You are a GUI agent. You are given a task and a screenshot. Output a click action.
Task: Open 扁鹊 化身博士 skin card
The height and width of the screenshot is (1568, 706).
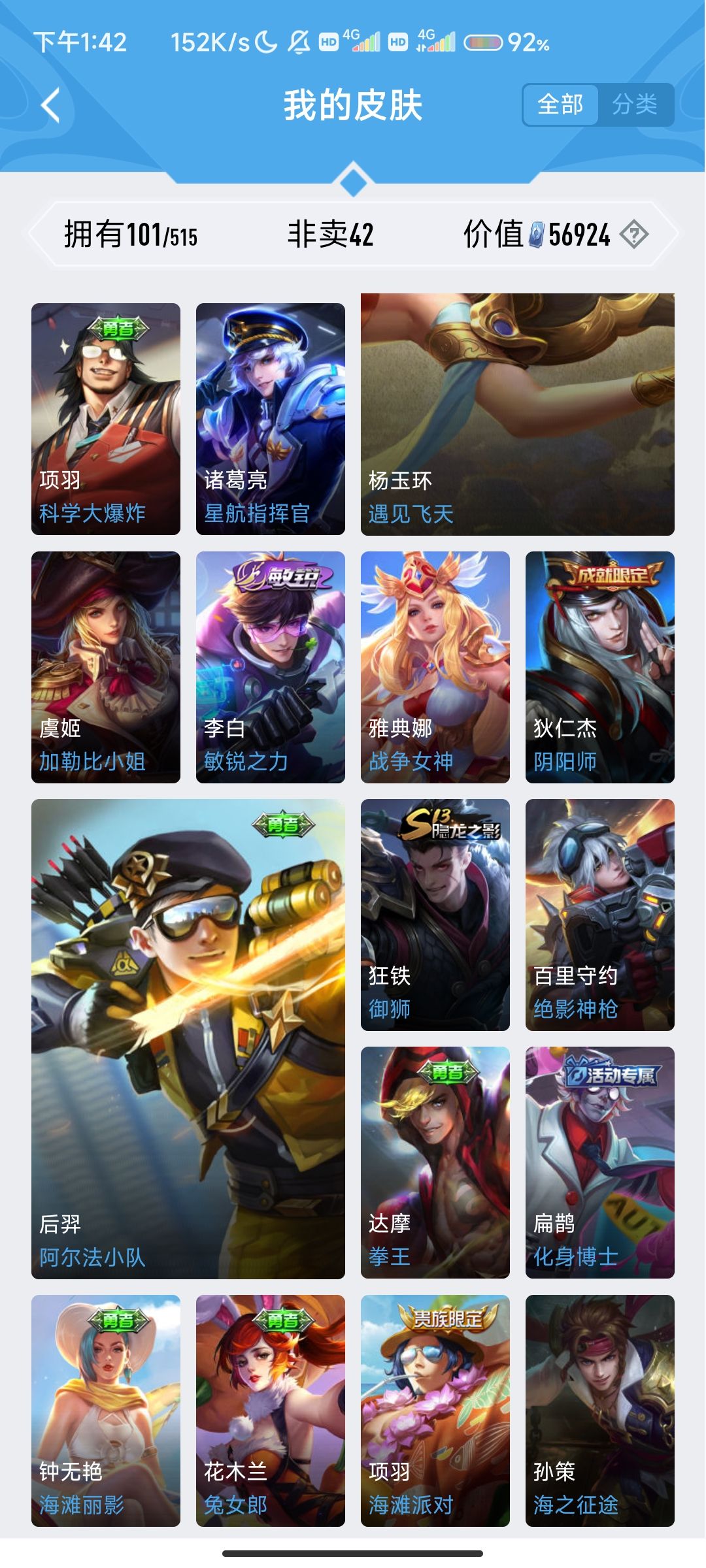(x=600, y=1162)
